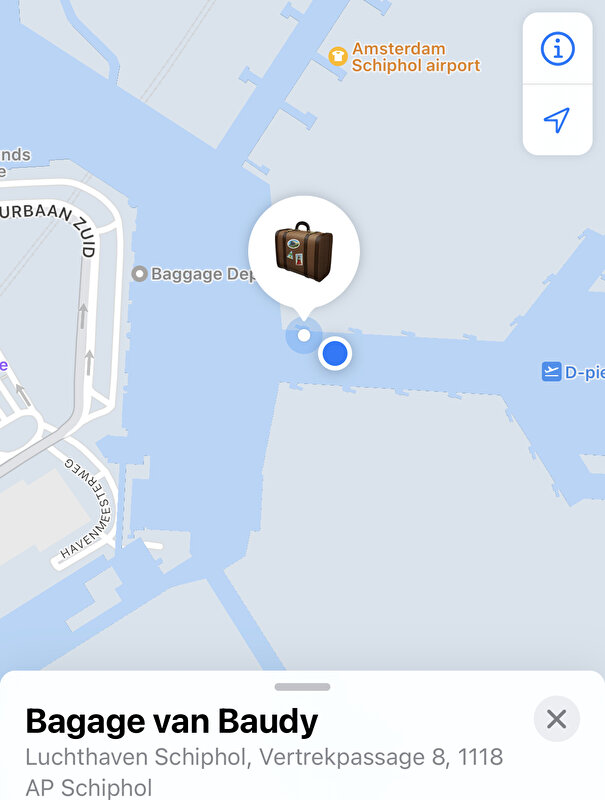Center map on my current location
The height and width of the screenshot is (800, 605).
pyautogui.click(x=557, y=120)
